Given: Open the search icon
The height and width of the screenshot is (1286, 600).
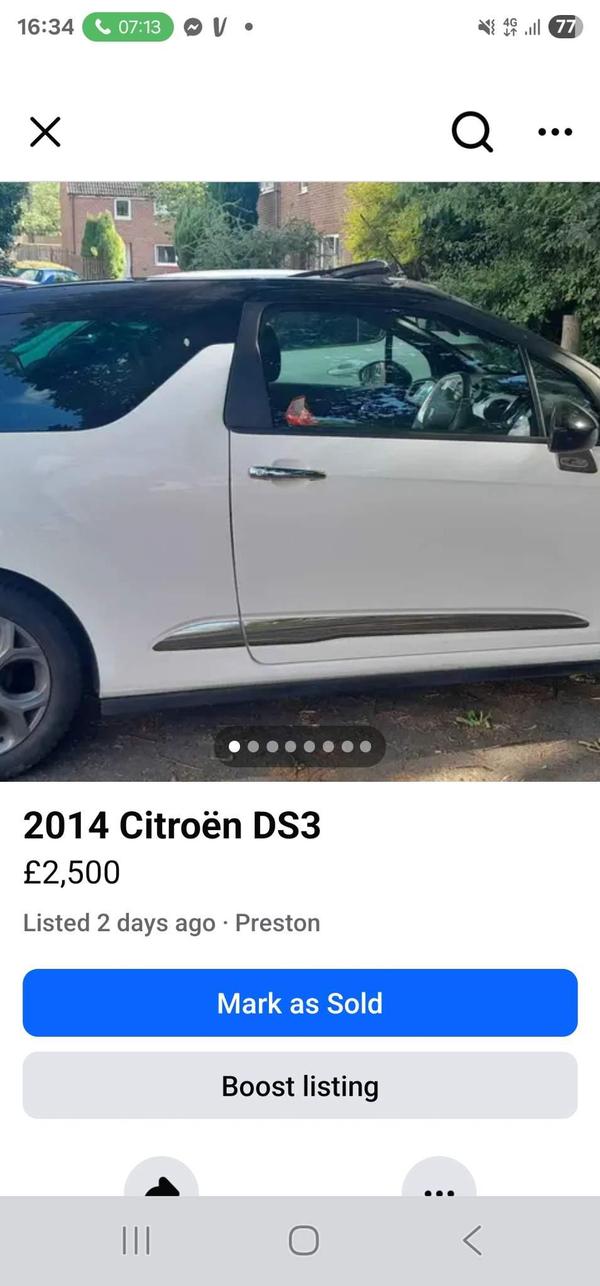Looking at the screenshot, I should (472, 131).
